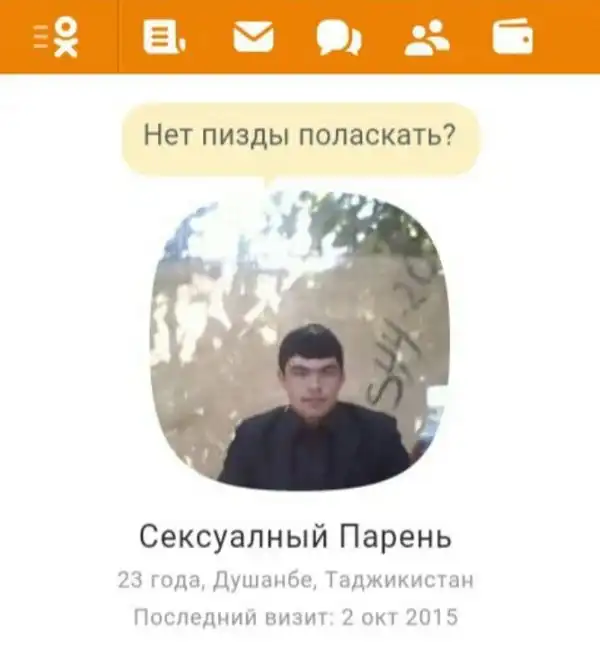Open the news feed icon

pyautogui.click(x=164, y=37)
